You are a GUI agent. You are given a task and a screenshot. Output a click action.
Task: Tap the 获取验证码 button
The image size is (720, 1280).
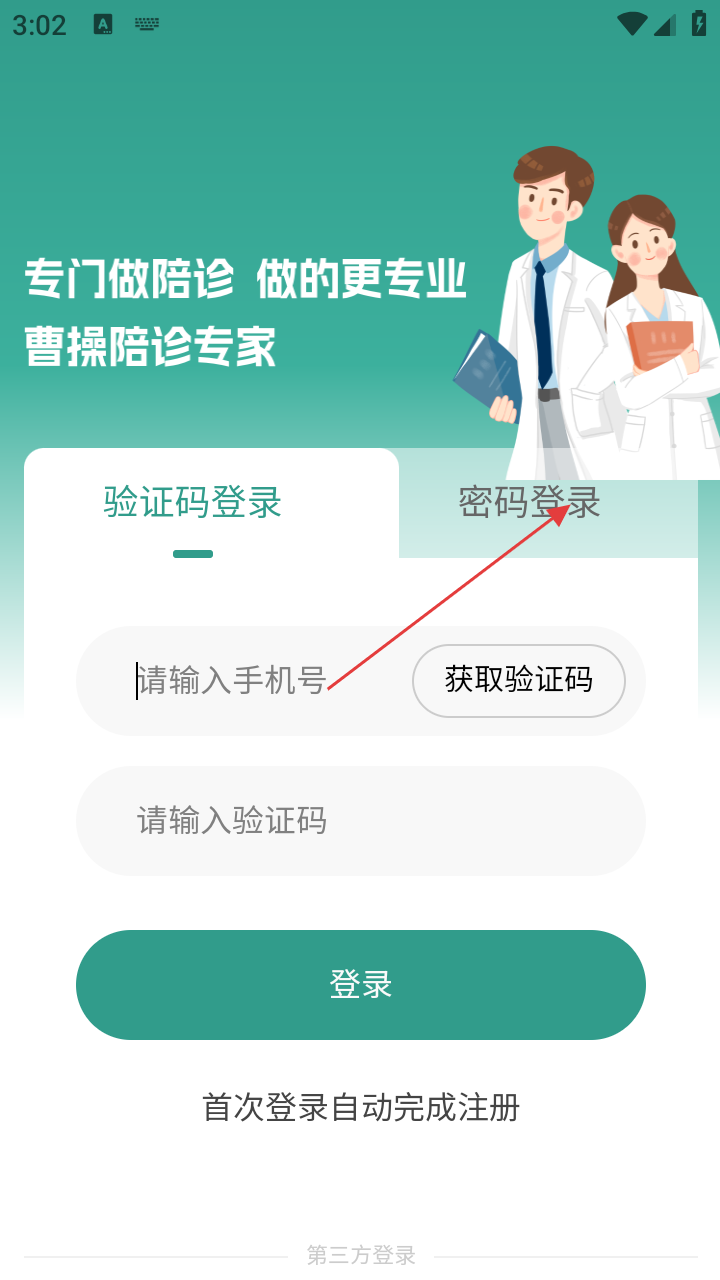(518, 681)
